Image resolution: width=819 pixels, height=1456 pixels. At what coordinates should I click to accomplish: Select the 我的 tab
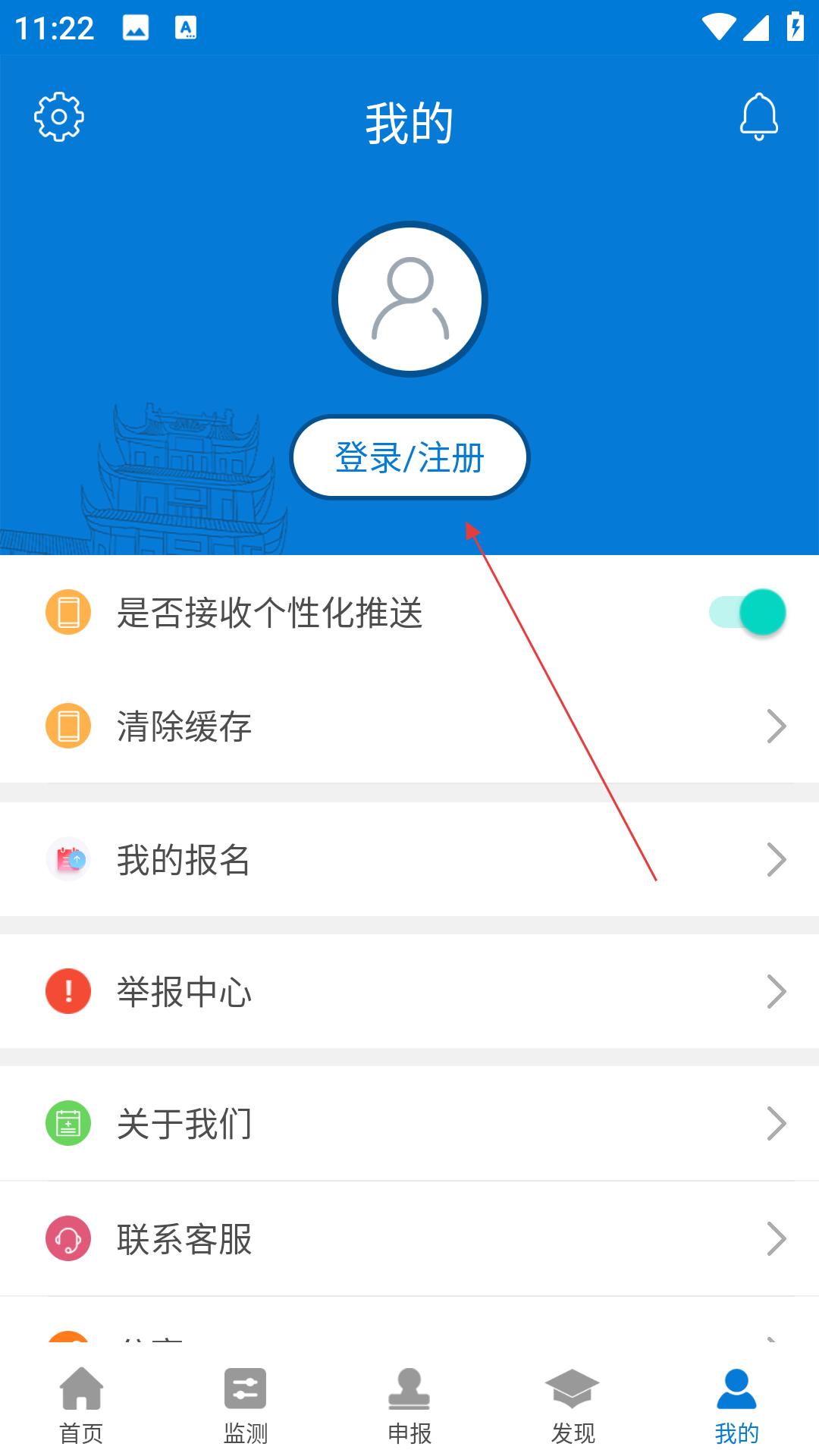736,1404
